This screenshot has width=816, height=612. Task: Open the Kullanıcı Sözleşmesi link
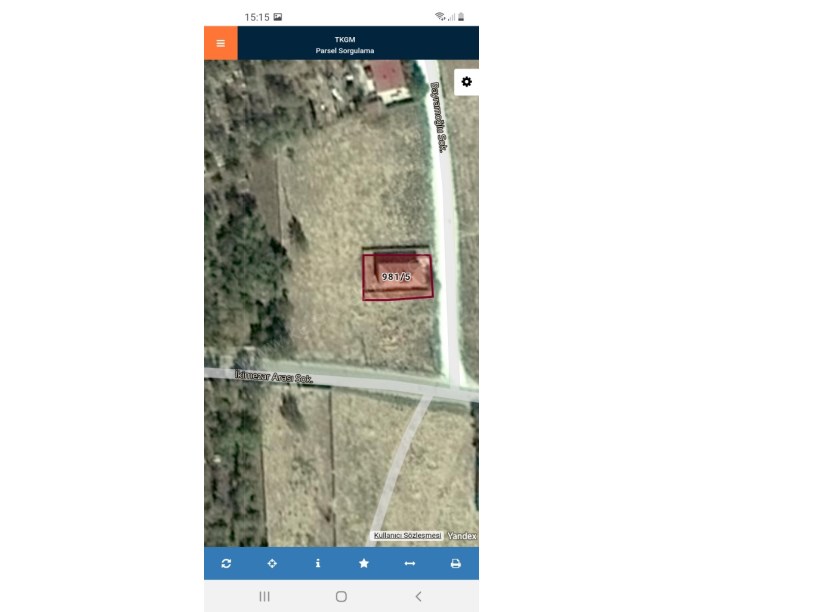coord(407,535)
